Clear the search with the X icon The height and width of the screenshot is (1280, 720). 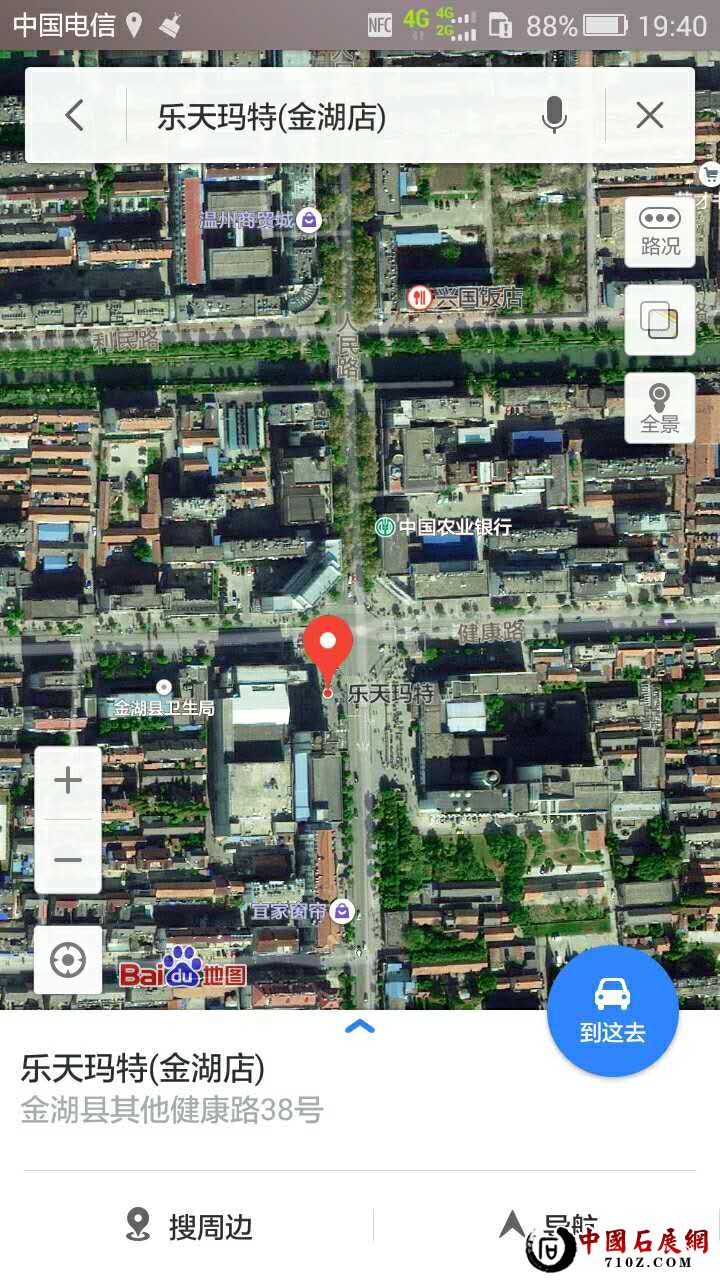coord(650,116)
